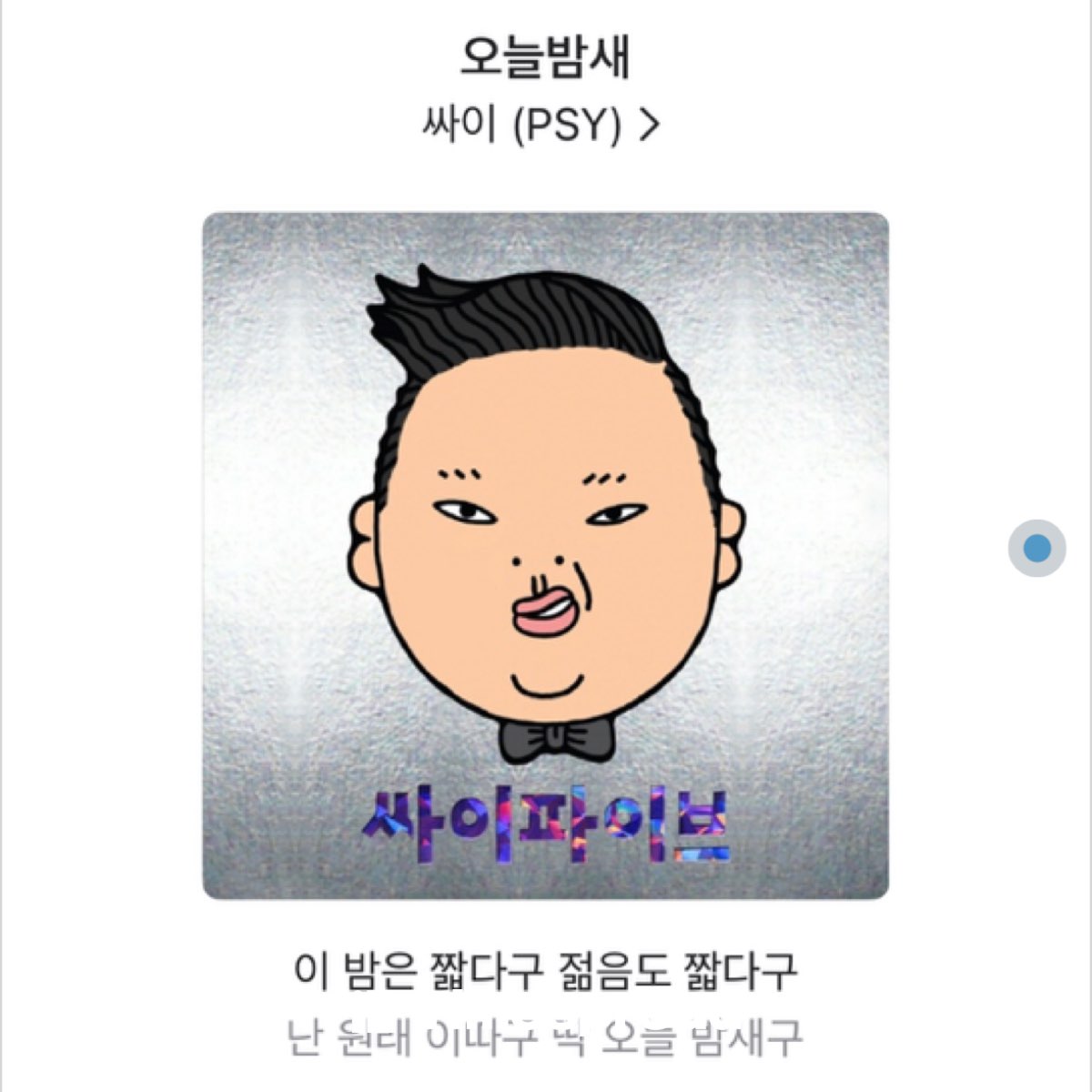Open the full lyrics view

(545, 972)
